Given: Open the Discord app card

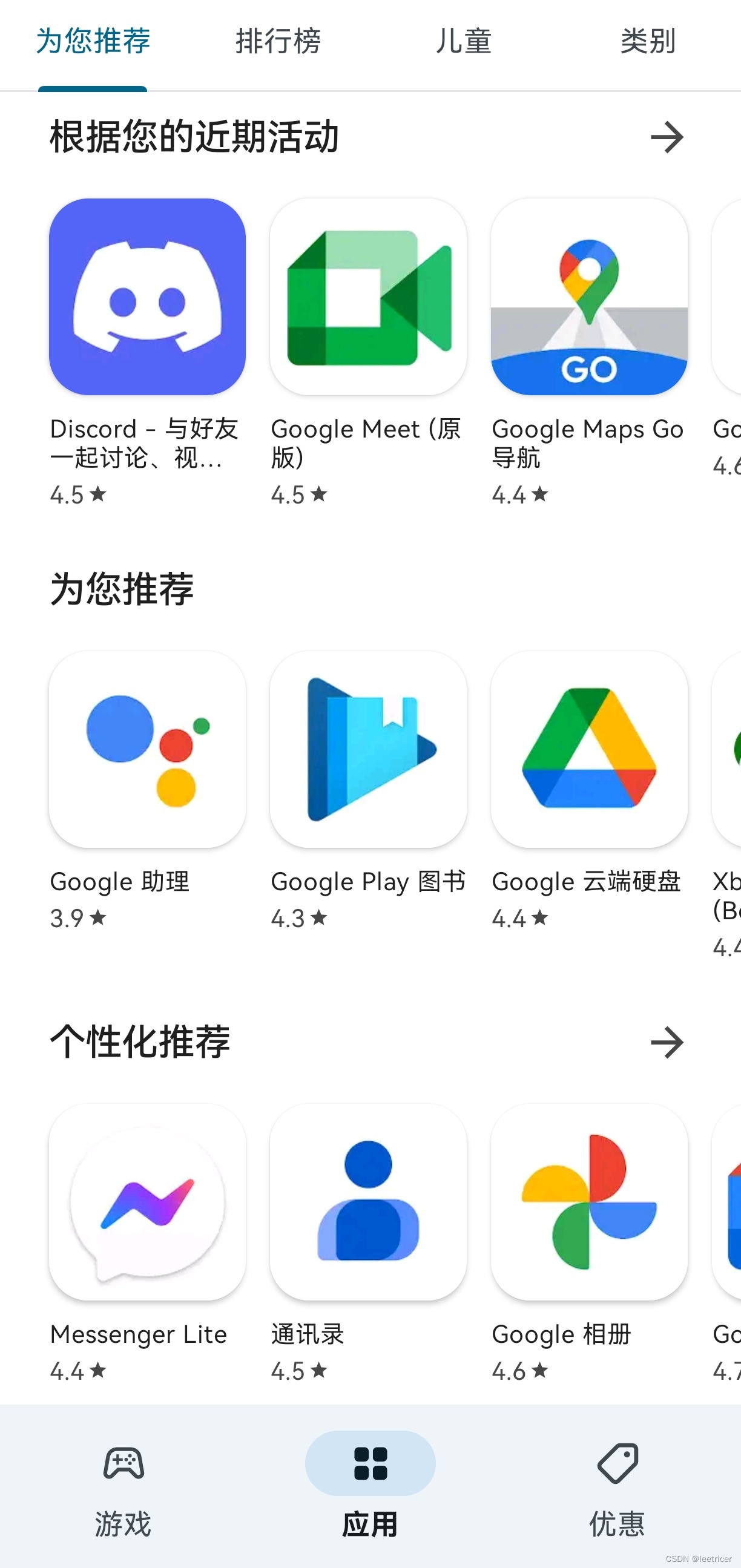Looking at the screenshot, I should click(147, 297).
